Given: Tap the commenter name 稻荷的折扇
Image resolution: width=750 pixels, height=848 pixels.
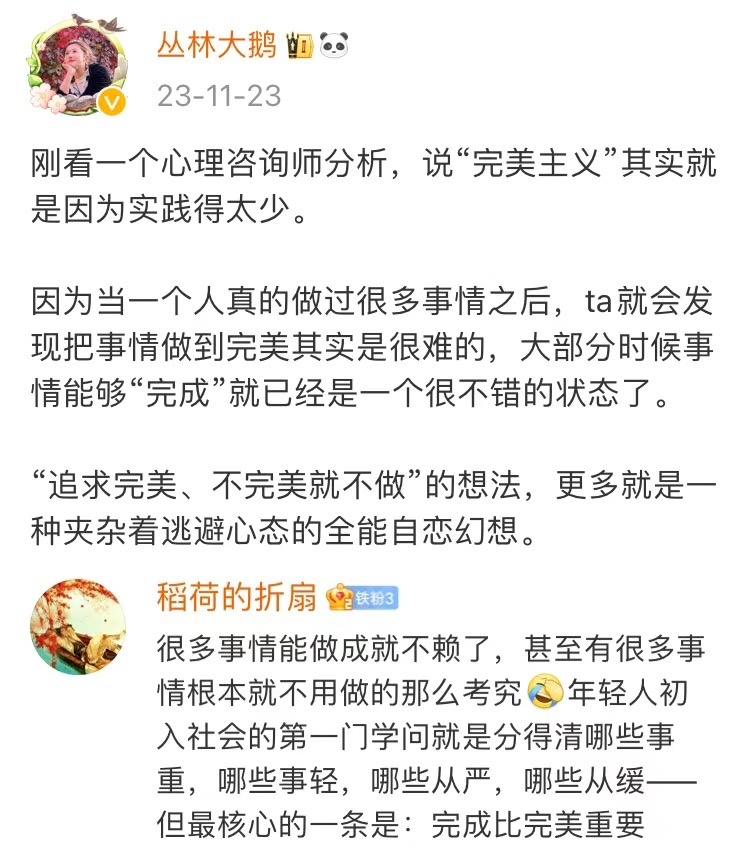Looking at the screenshot, I should pyautogui.click(x=237, y=597).
